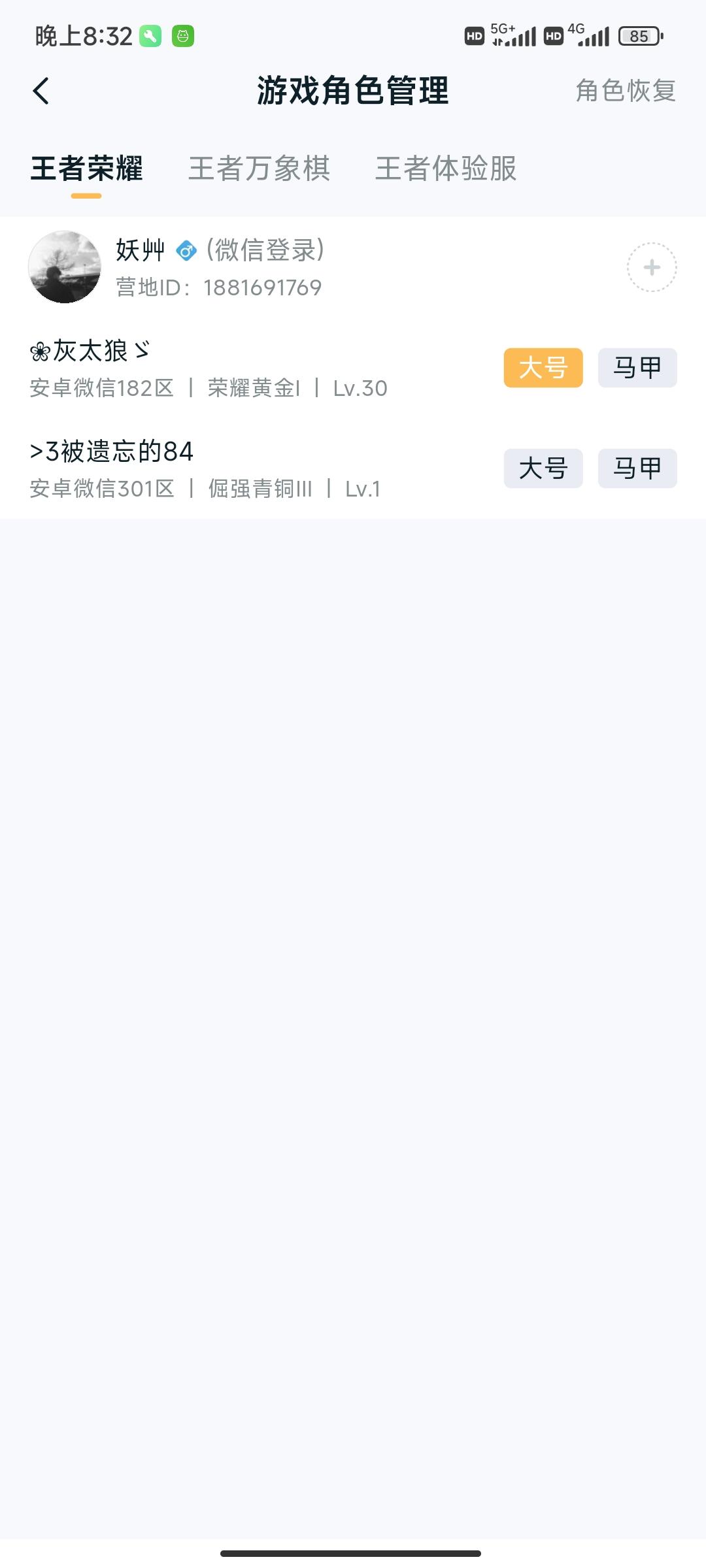Tap the dashed plus icon to add account
Image resolution: width=706 pixels, height=1568 pixels.
pyautogui.click(x=651, y=267)
